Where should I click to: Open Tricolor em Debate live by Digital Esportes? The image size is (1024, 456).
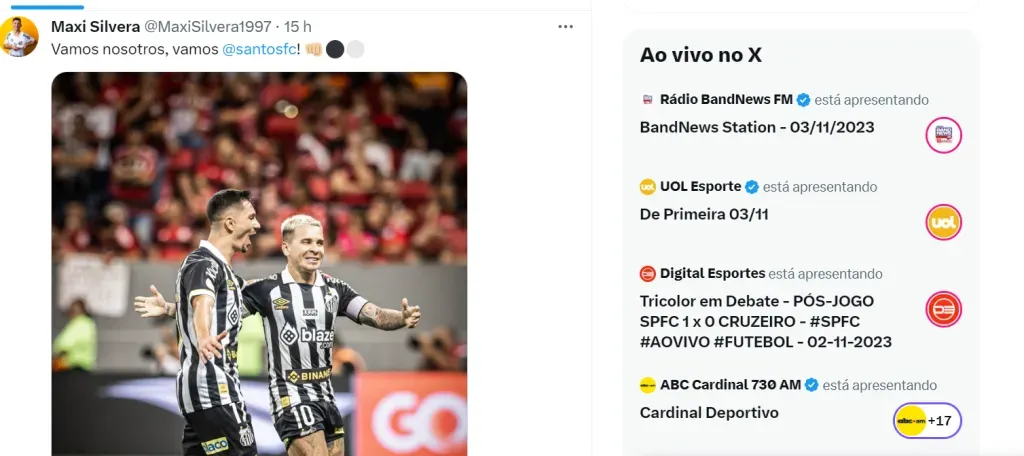(x=756, y=321)
